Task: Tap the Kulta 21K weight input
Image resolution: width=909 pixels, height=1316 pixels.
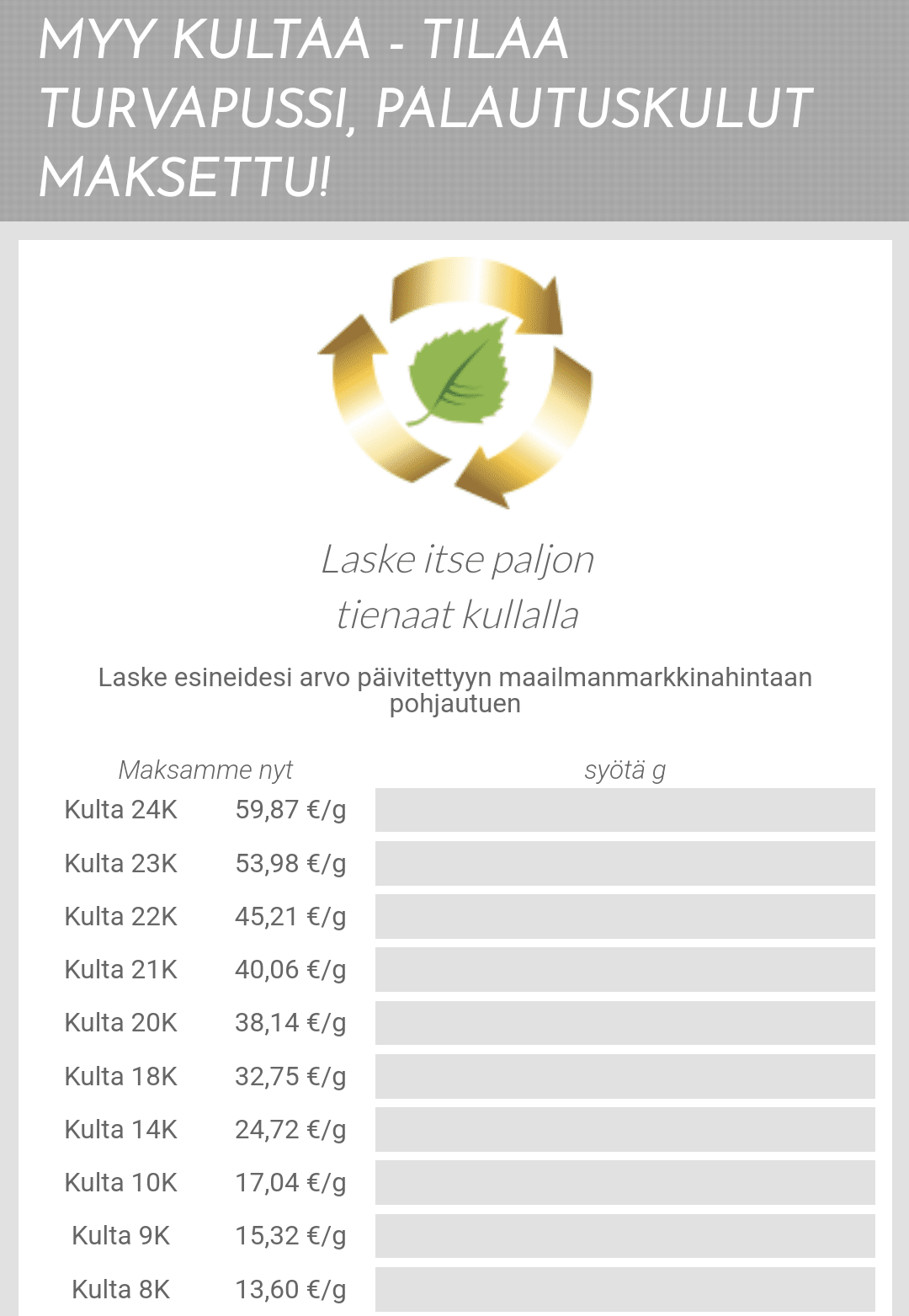Action: 625,969
